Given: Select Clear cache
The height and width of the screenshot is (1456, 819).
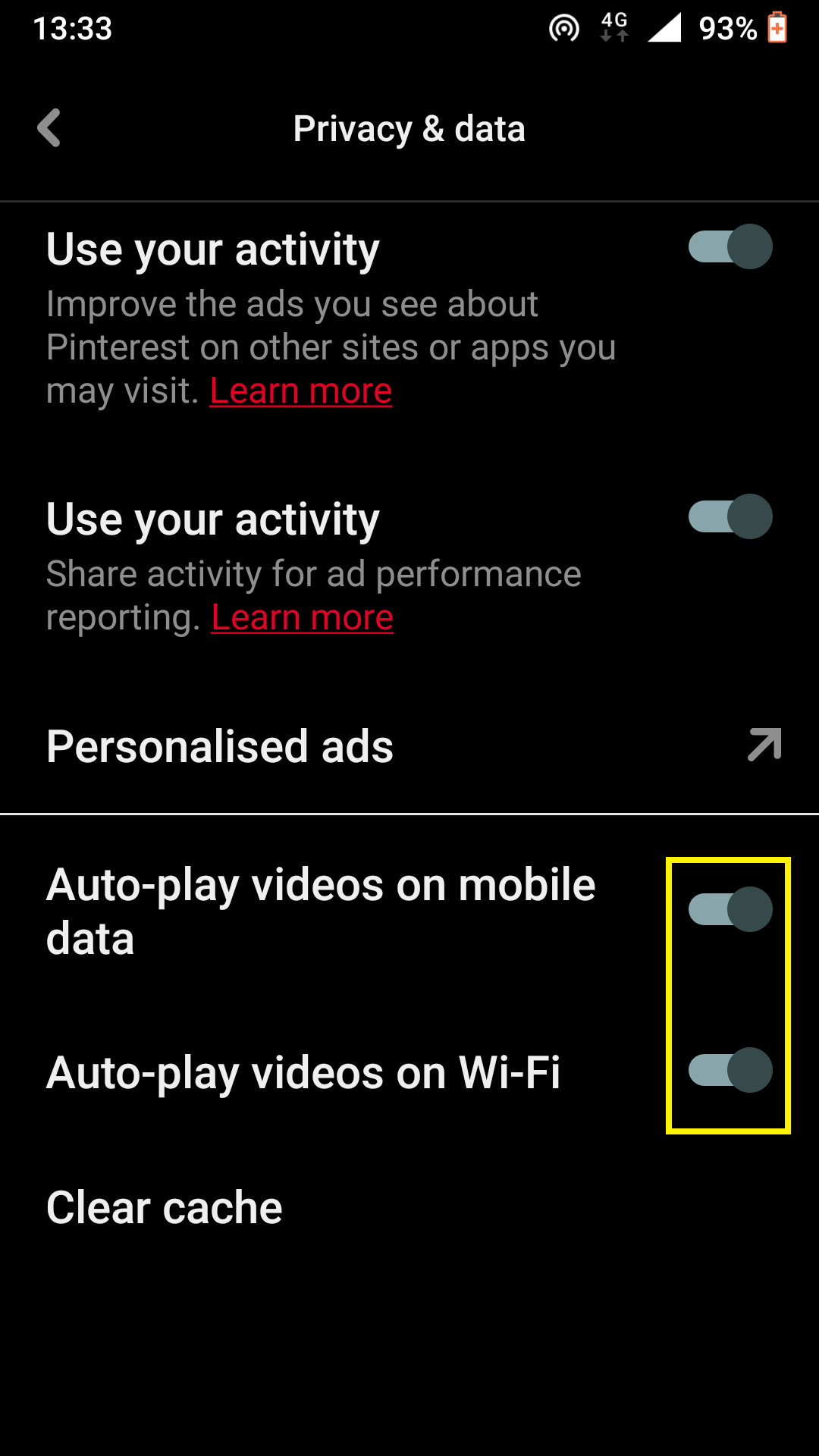Looking at the screenshot, I should (165, 1207).
